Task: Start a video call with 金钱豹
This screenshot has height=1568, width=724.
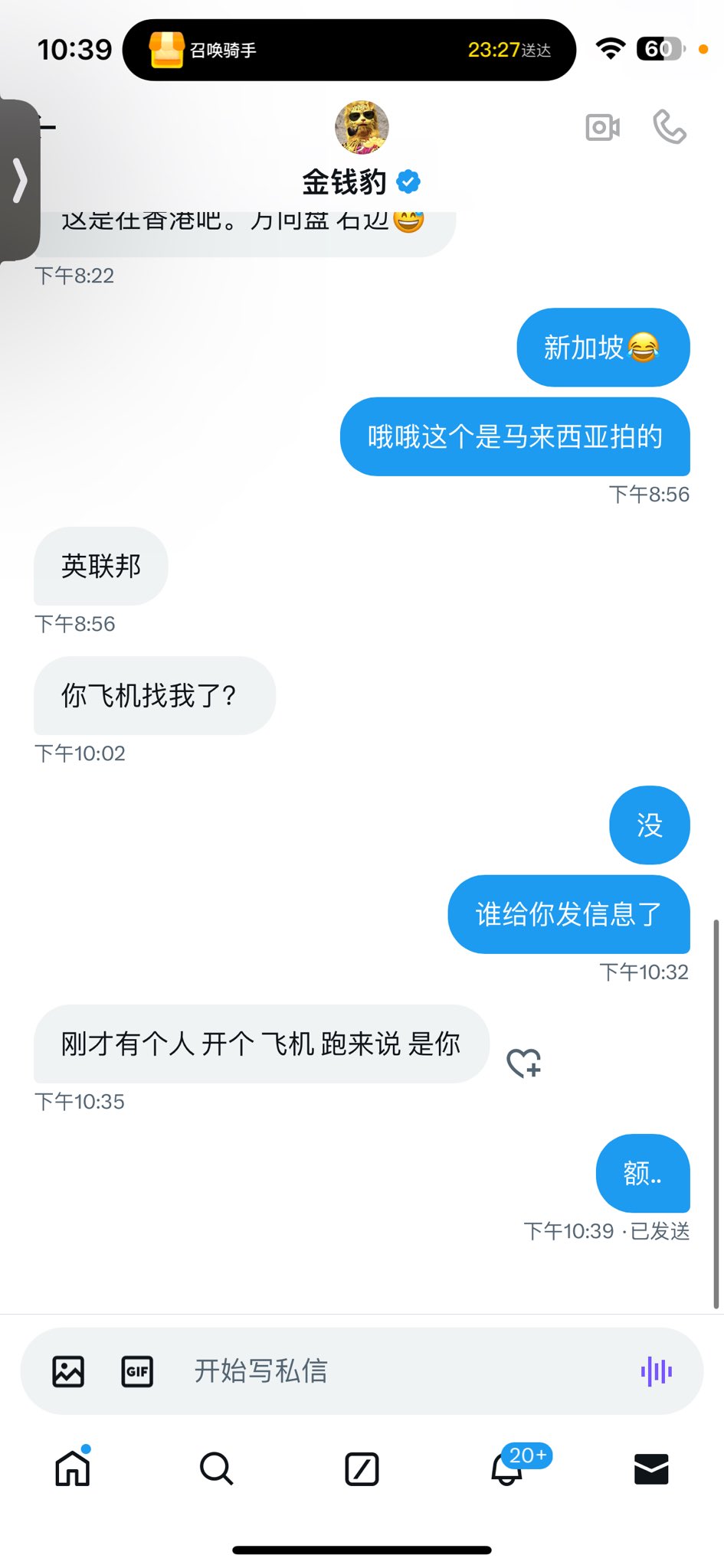Action: (x=602, y=127)
